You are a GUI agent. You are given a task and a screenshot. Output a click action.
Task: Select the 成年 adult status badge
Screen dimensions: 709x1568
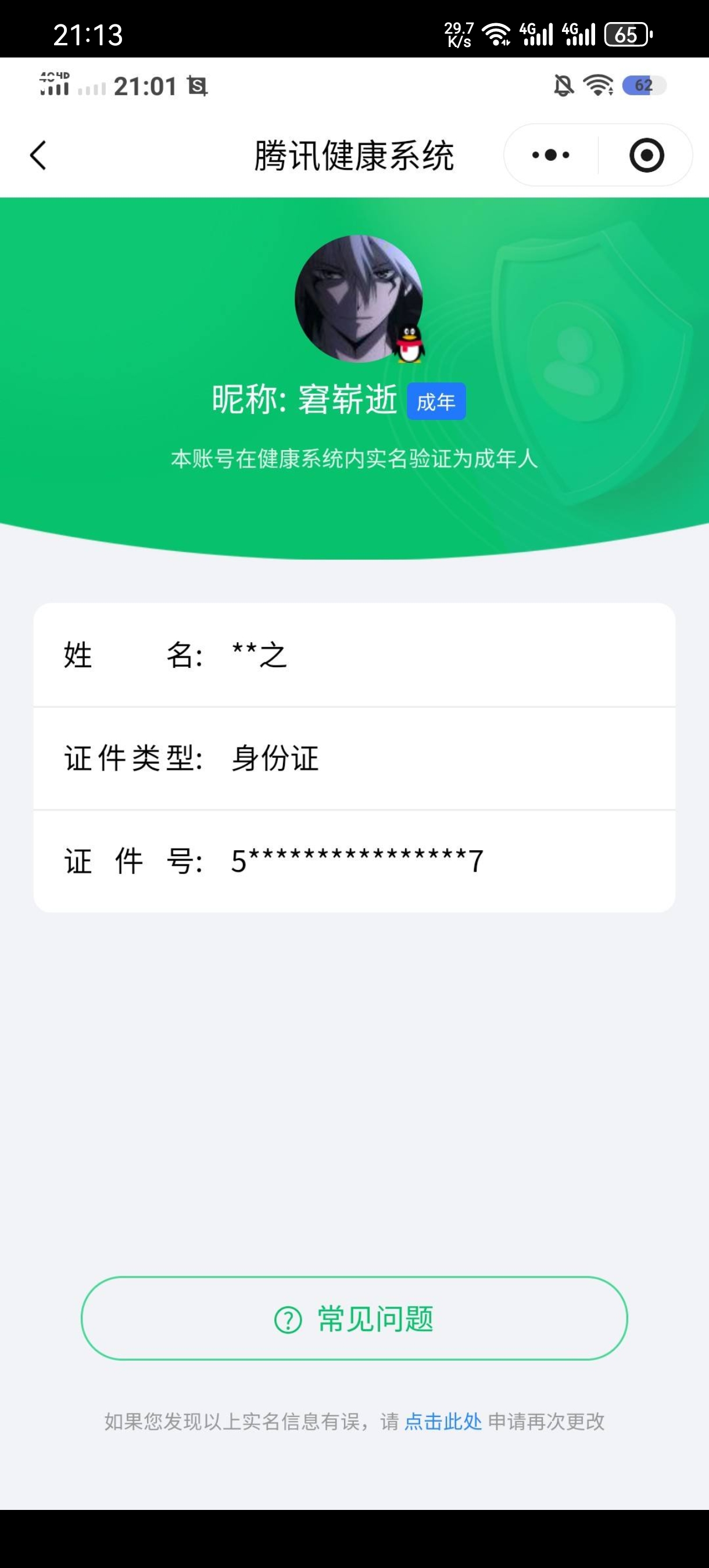(x=436, y=402)
